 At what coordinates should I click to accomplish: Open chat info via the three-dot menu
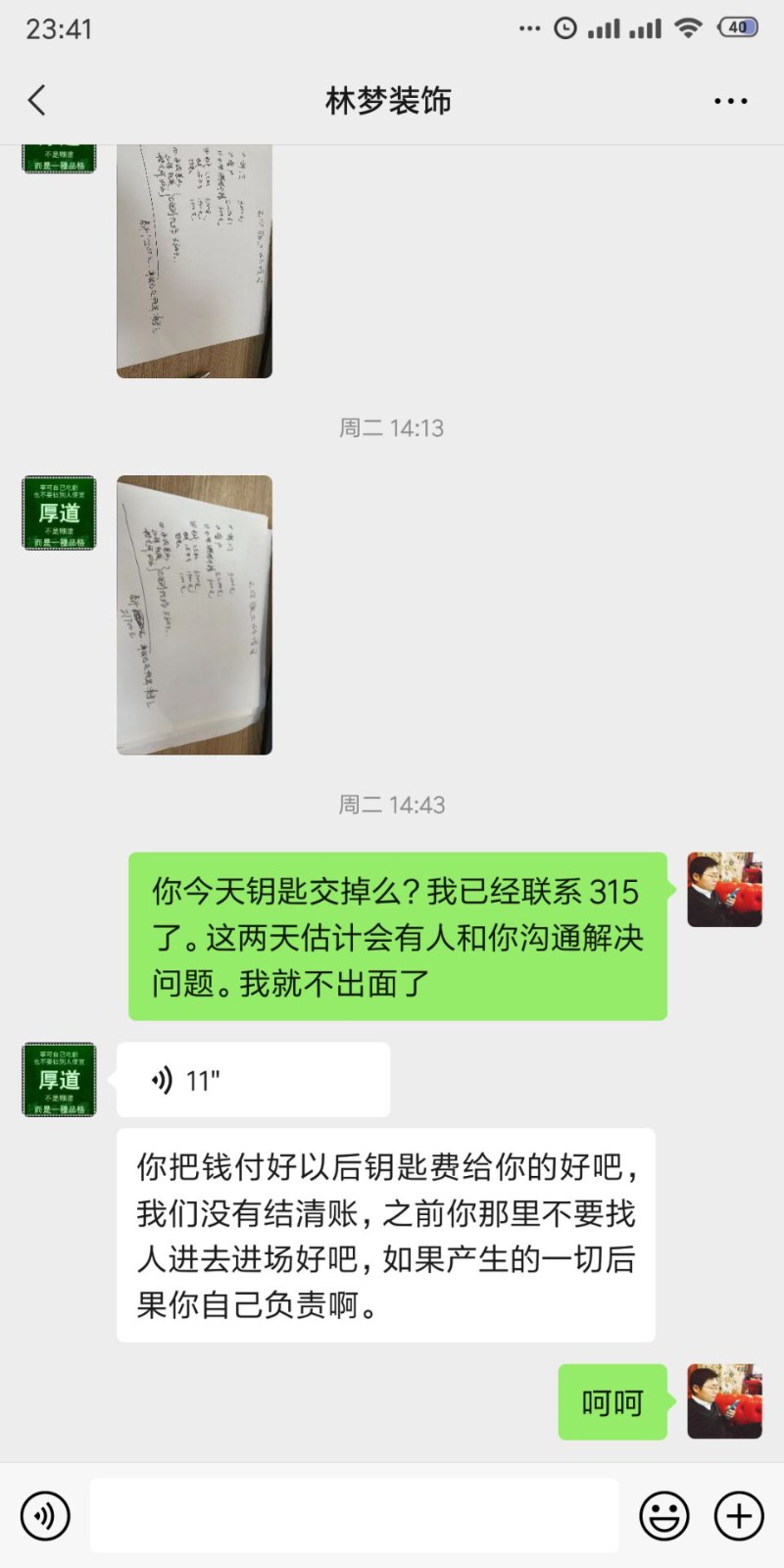(730, 101)
